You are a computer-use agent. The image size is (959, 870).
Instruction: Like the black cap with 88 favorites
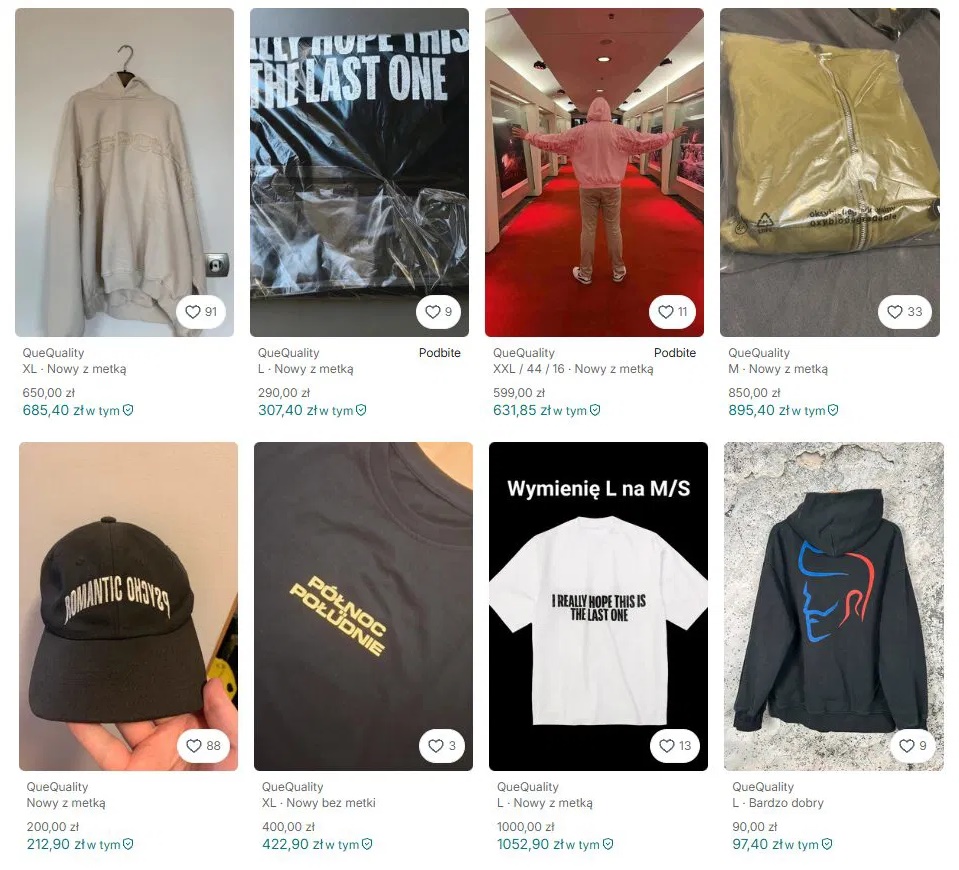coord(205,746)
